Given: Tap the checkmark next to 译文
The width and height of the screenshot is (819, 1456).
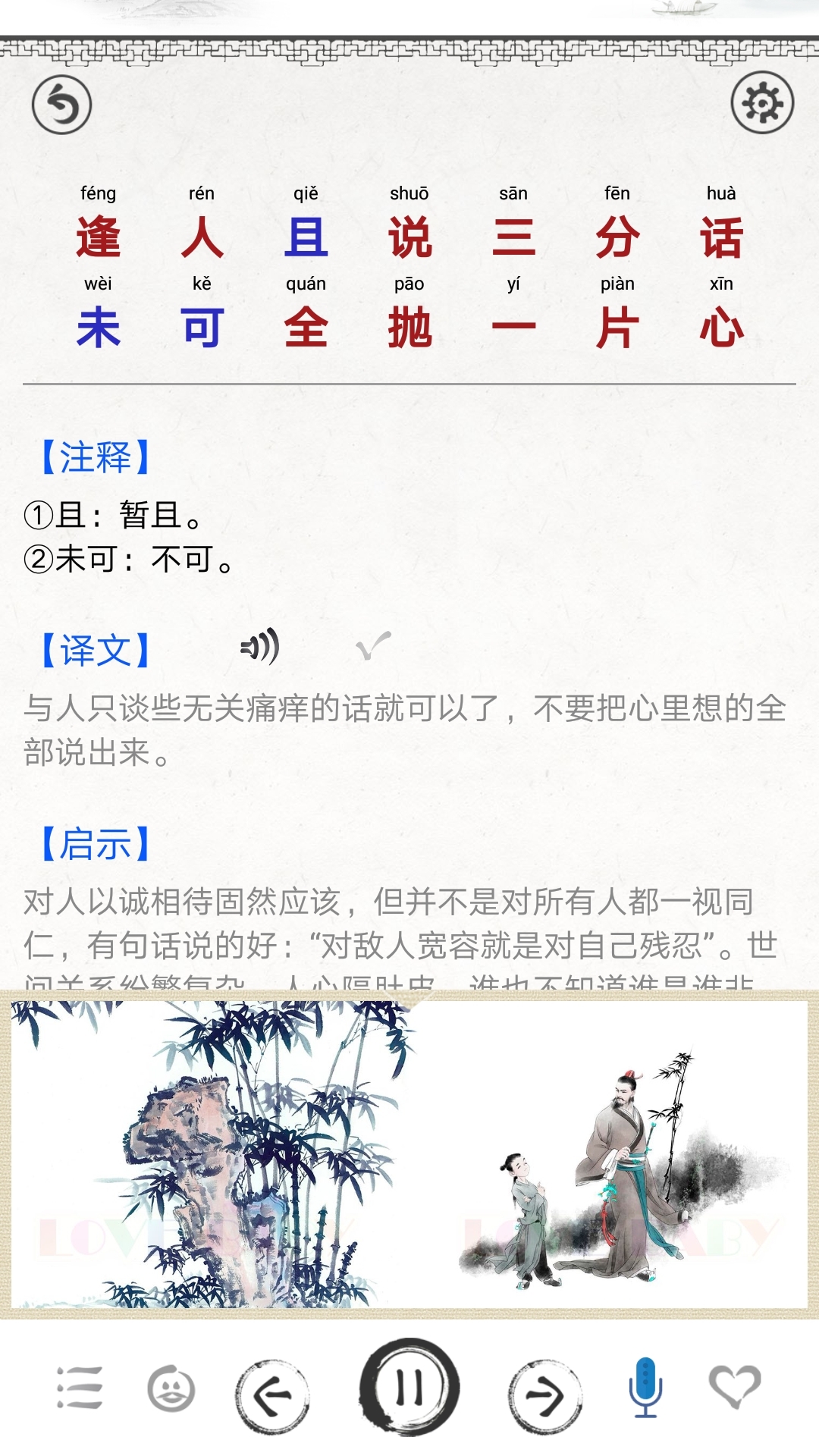Looking at the screenshot, I should tap(373, 646).
